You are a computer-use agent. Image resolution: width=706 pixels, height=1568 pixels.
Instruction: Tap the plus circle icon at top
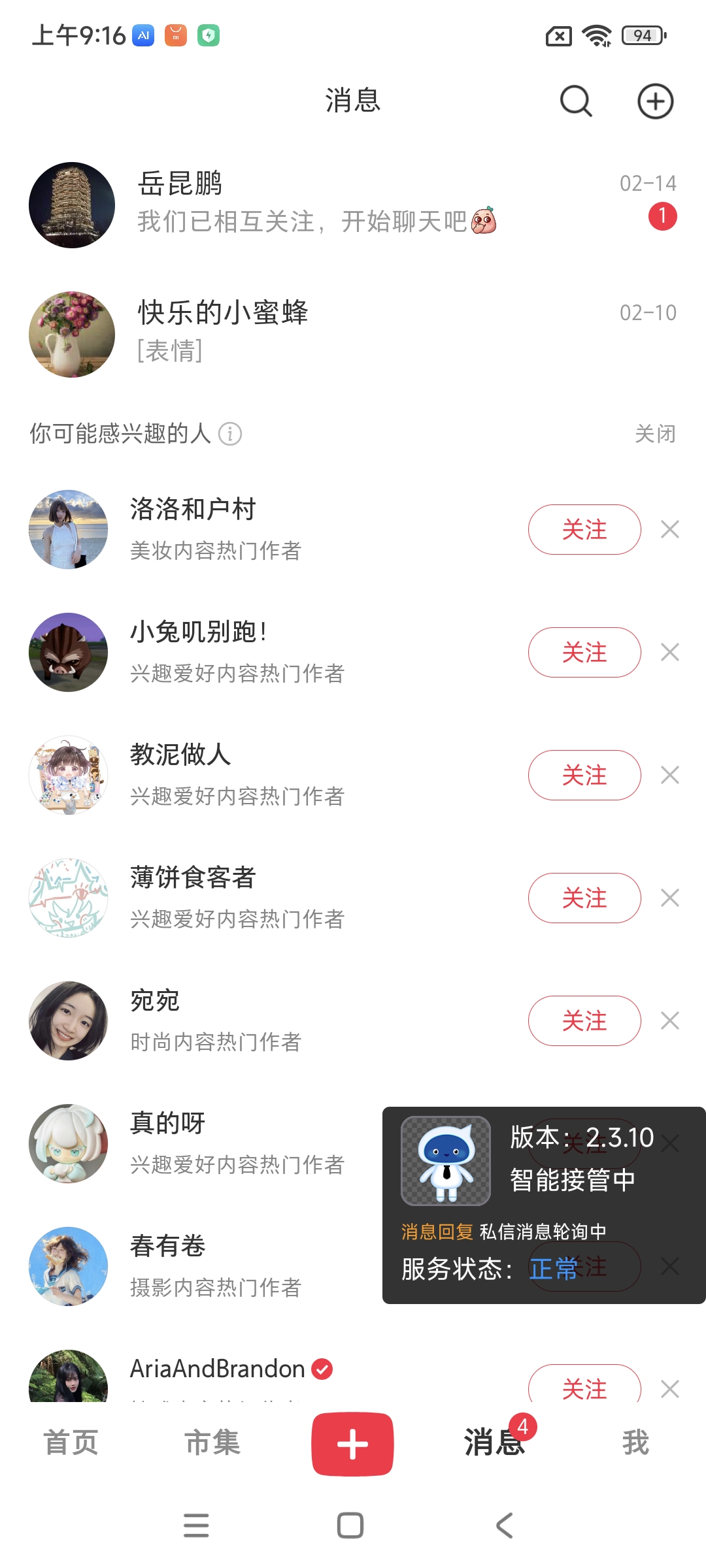tap(655, 101)
